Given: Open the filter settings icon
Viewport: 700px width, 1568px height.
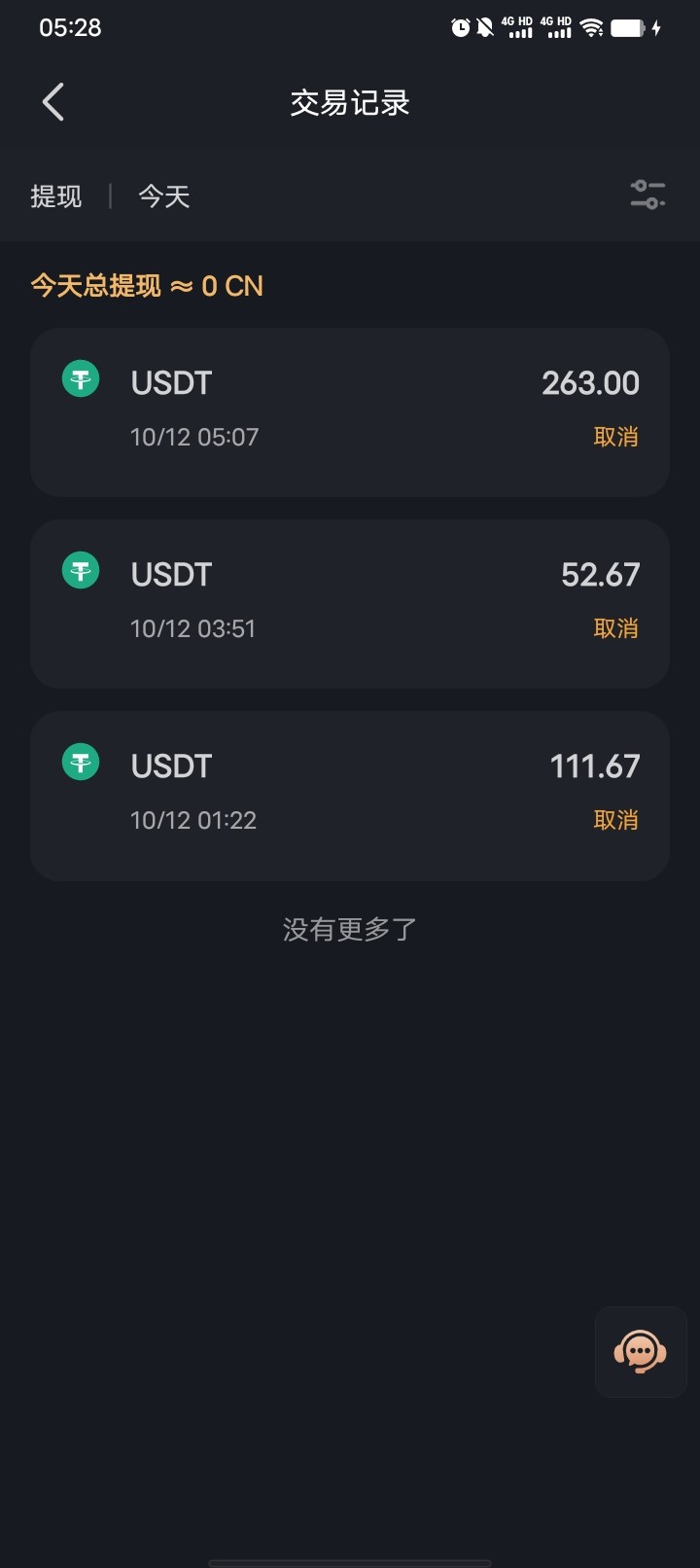Looking at the screenshot, I should pyautogui.click(x=647, y=195).
